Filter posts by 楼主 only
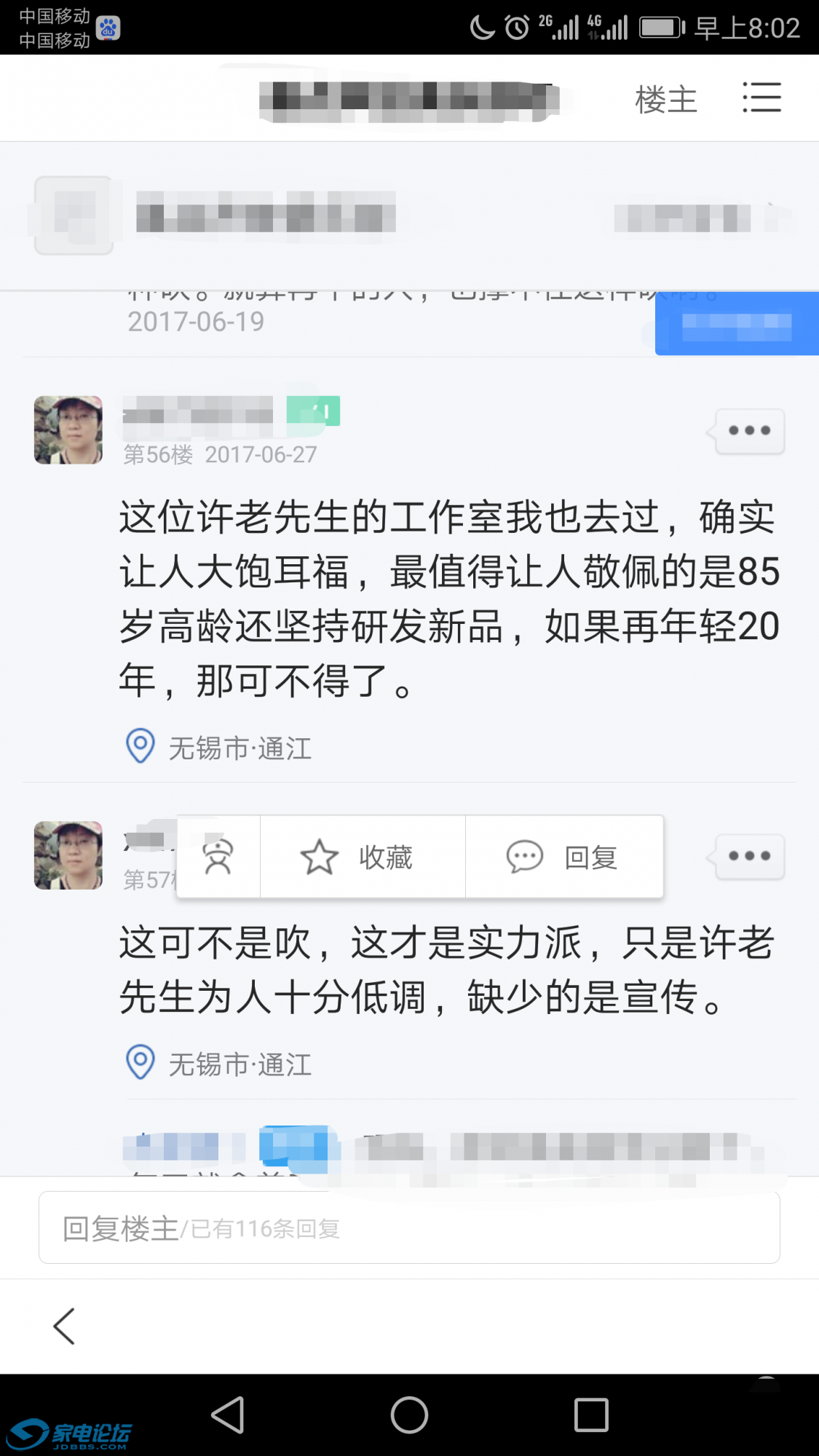 click(x=665, y=99)
